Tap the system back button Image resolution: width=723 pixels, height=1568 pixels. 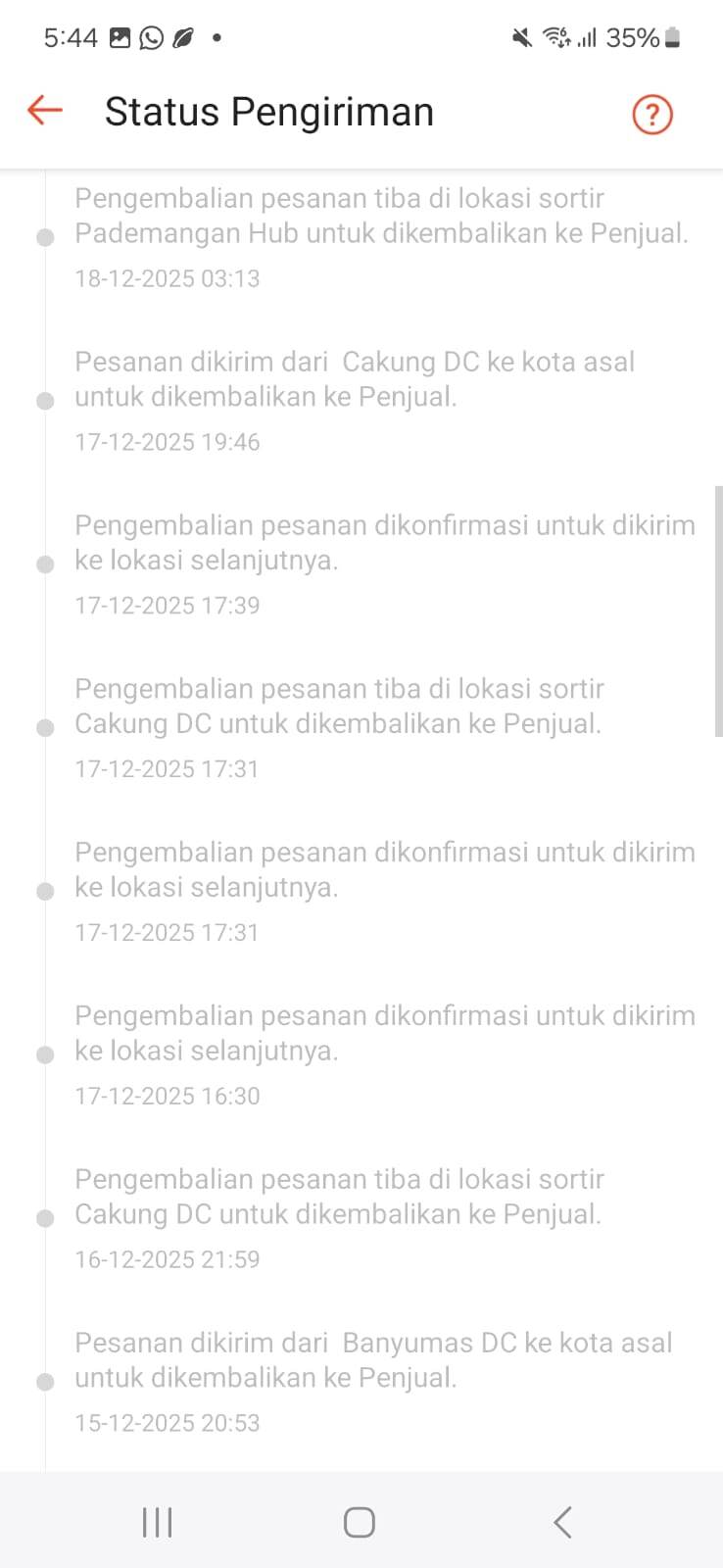[562, 1522]
